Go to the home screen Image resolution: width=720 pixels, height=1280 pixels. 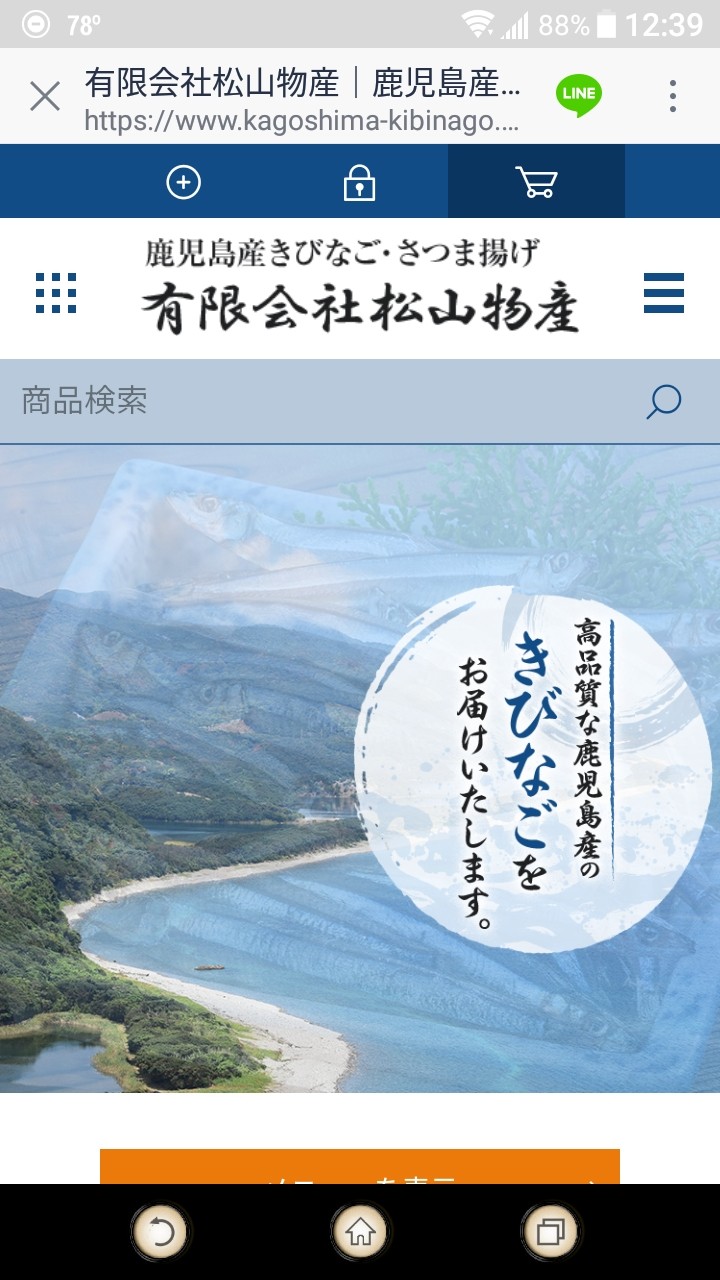pos(360,1232)
